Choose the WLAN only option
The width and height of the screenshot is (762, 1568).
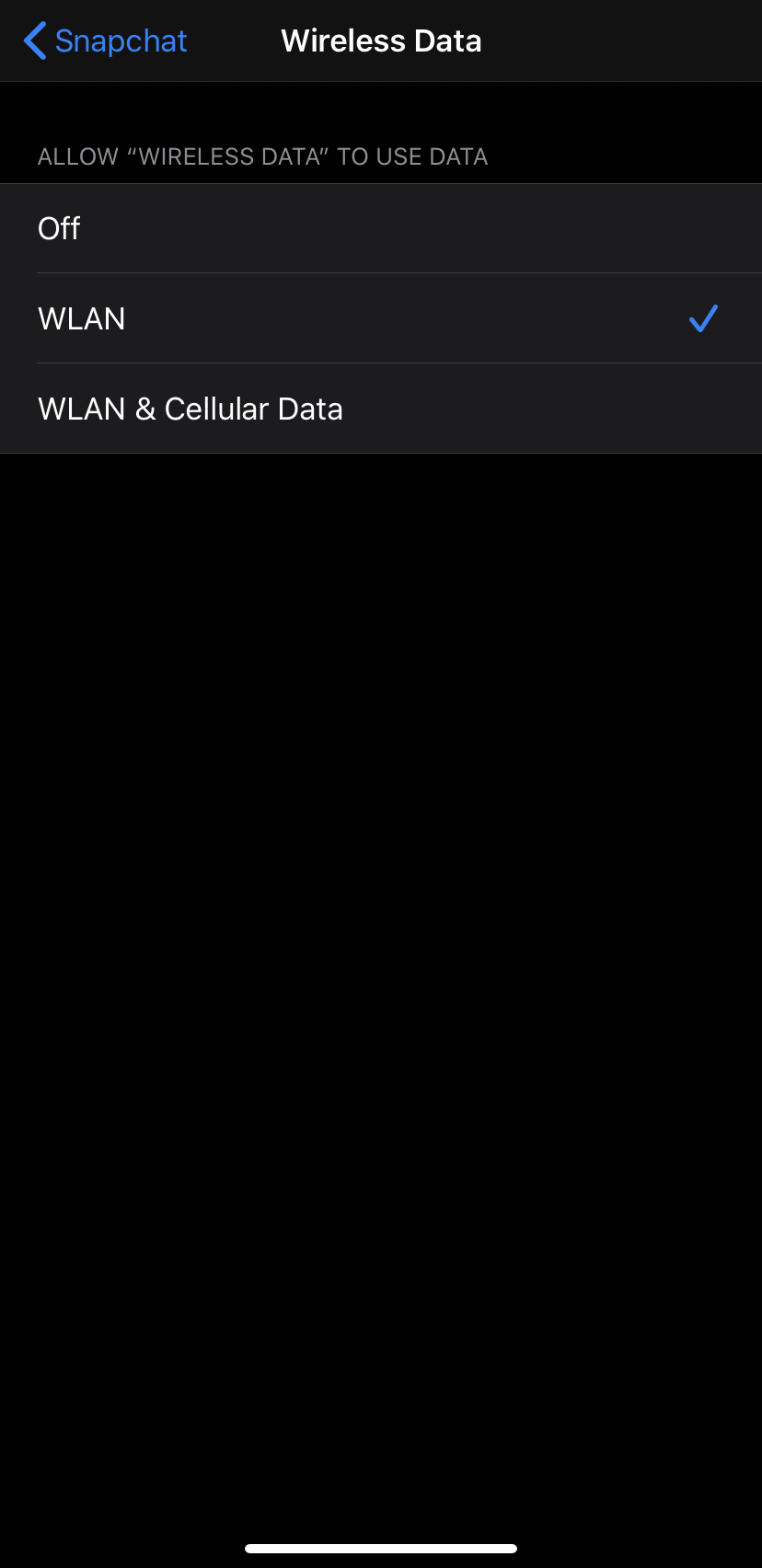click(x=381, y=318)
